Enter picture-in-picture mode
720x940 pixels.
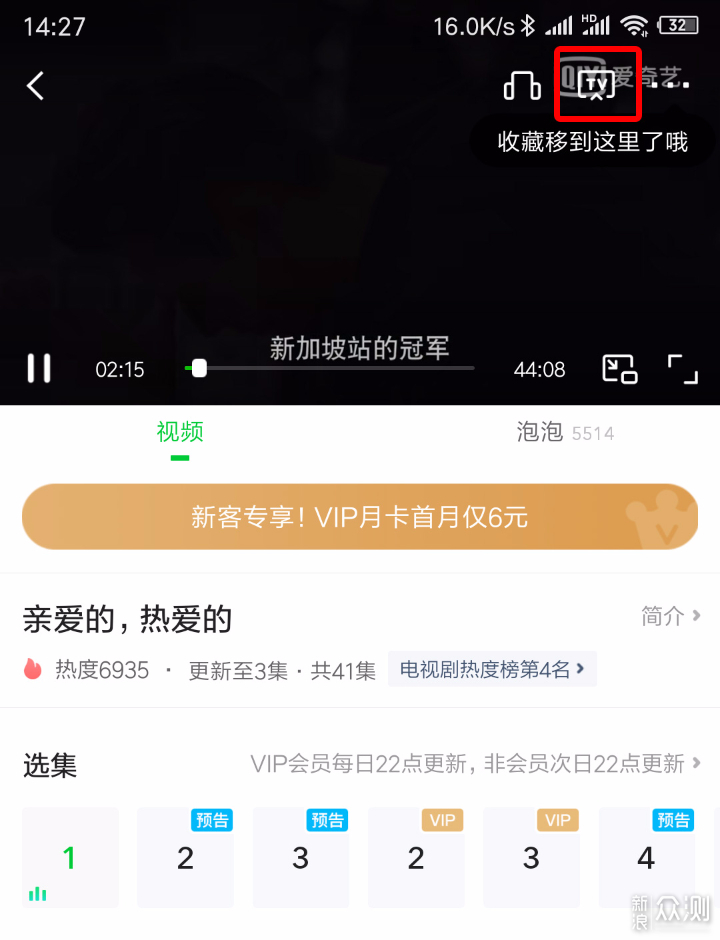(x=619, y=369)
